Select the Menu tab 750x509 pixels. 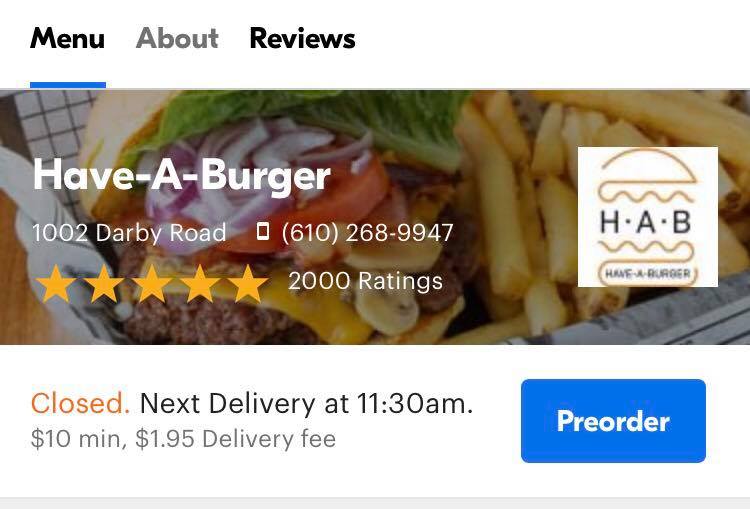coord(67,39)
